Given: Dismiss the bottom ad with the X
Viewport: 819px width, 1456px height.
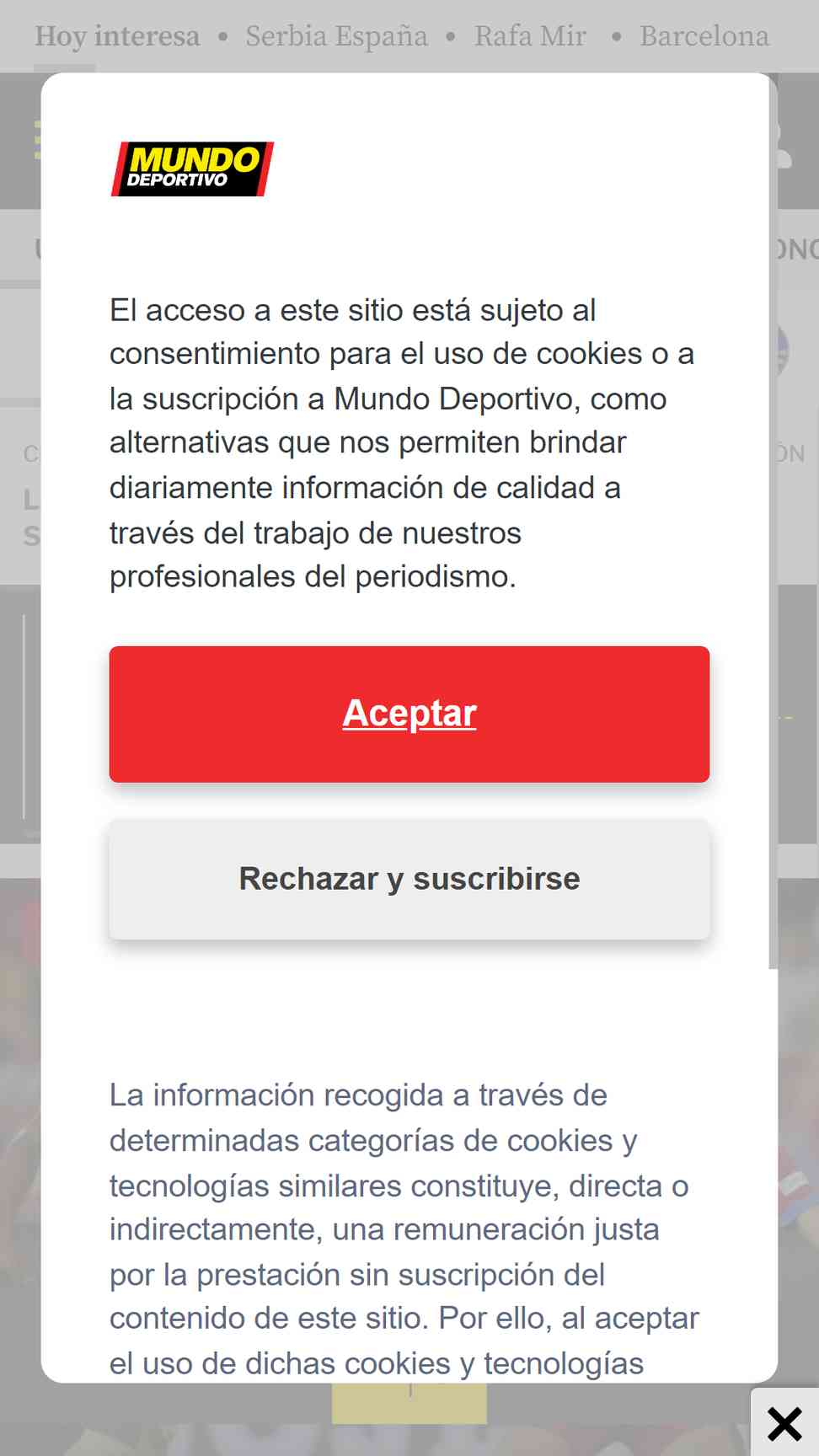Looking at the screenshot, I should tap(784, 1424).
